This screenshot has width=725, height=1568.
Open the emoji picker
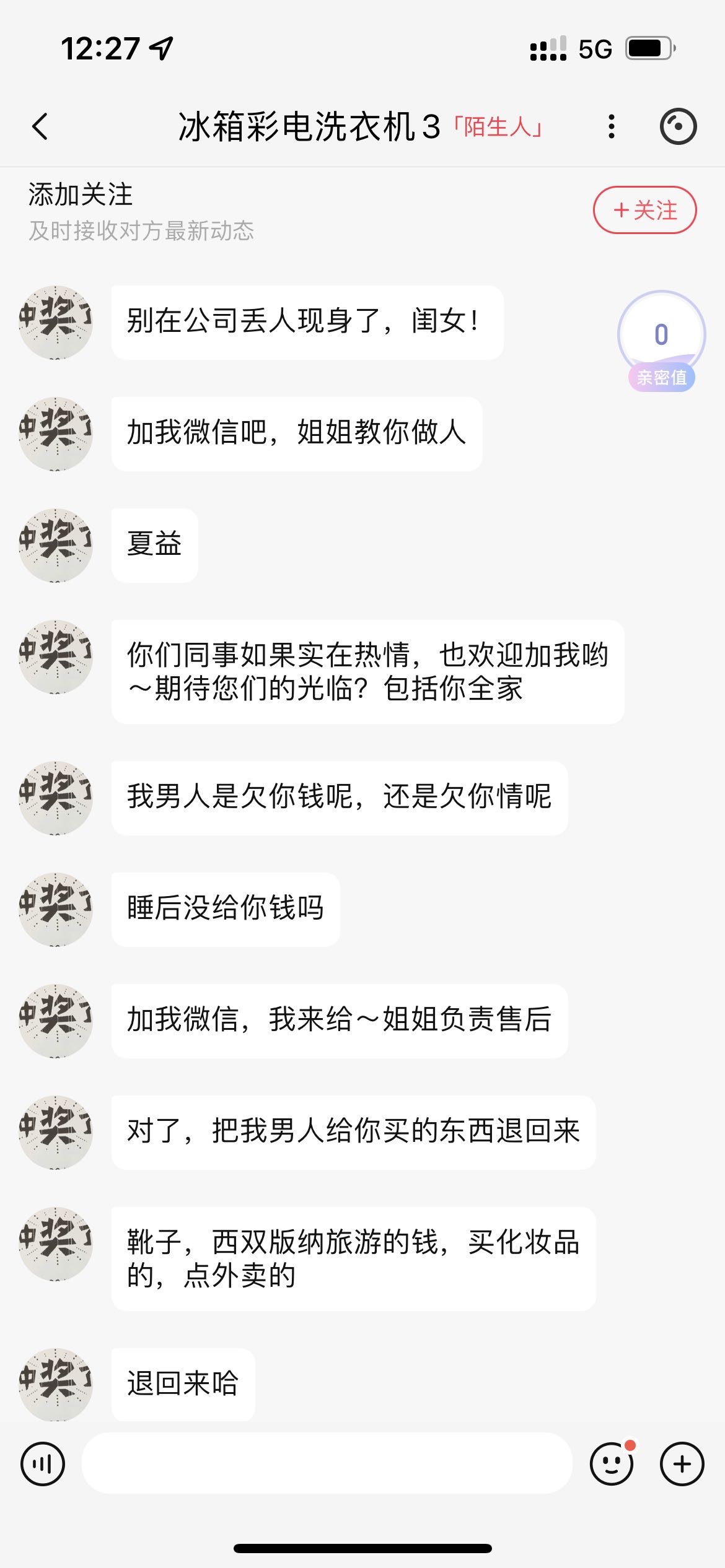point(612,1464)
